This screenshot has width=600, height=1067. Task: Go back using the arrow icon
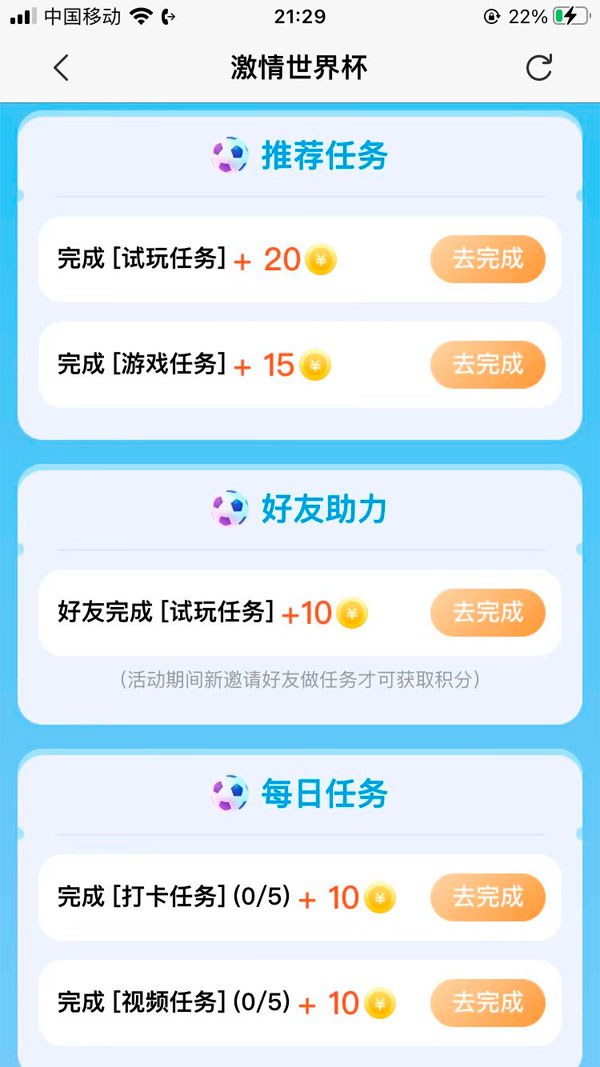pos(61,68)
